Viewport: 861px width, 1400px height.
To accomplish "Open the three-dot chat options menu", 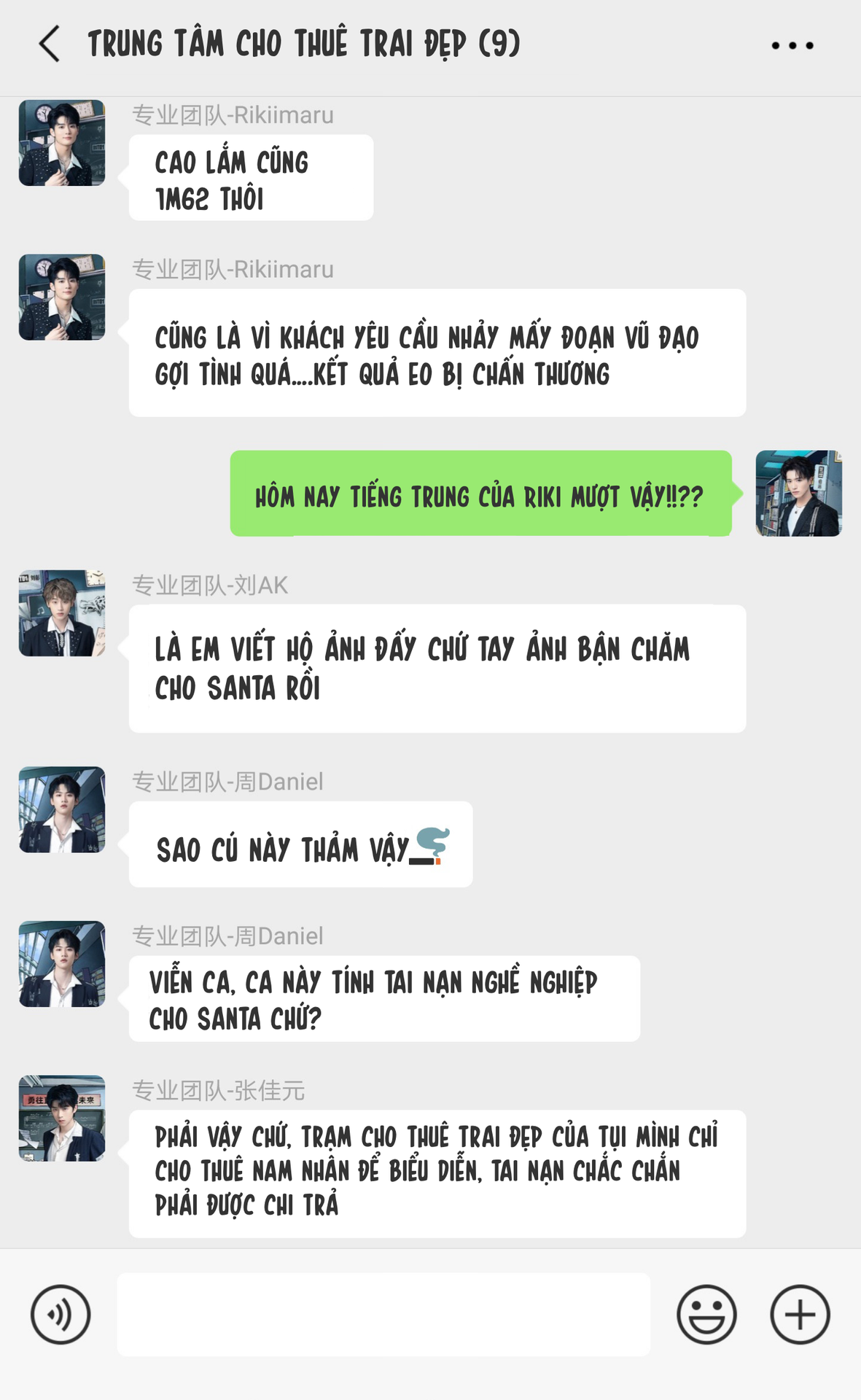I will [x=792, y=45].
